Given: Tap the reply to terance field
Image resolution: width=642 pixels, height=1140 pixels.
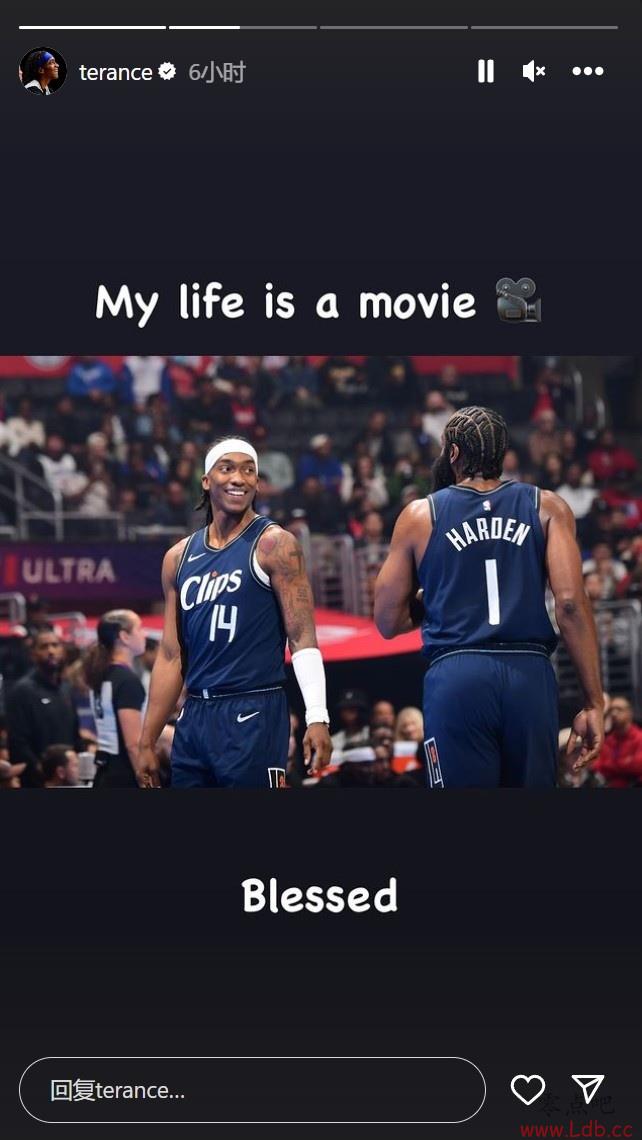Looking at the screenshot, I should pos(252,1090).
